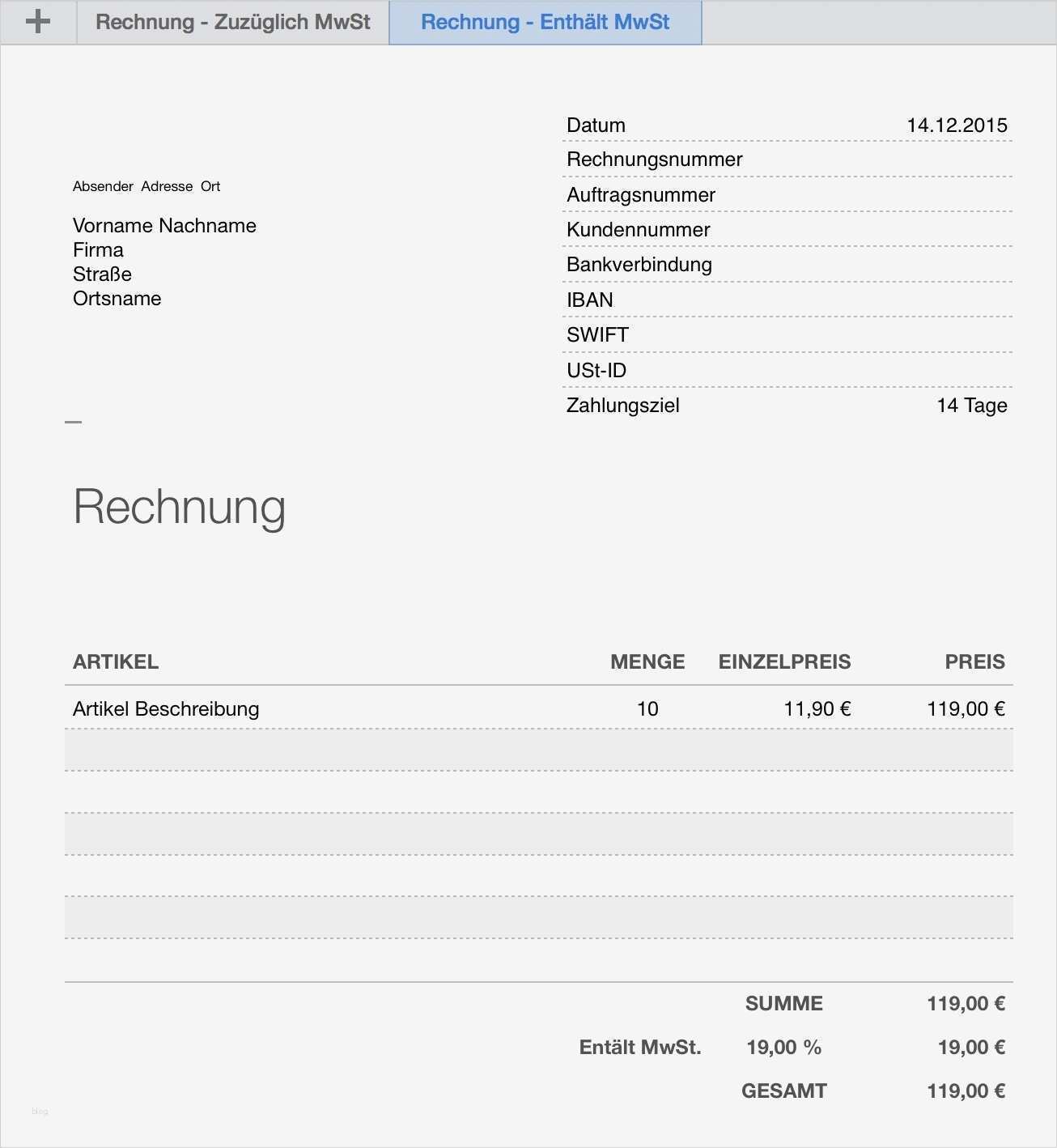Click the Zahlungsziel value "14 Tage"
The image size is (1057, 1148).
(x=970, y=406)
